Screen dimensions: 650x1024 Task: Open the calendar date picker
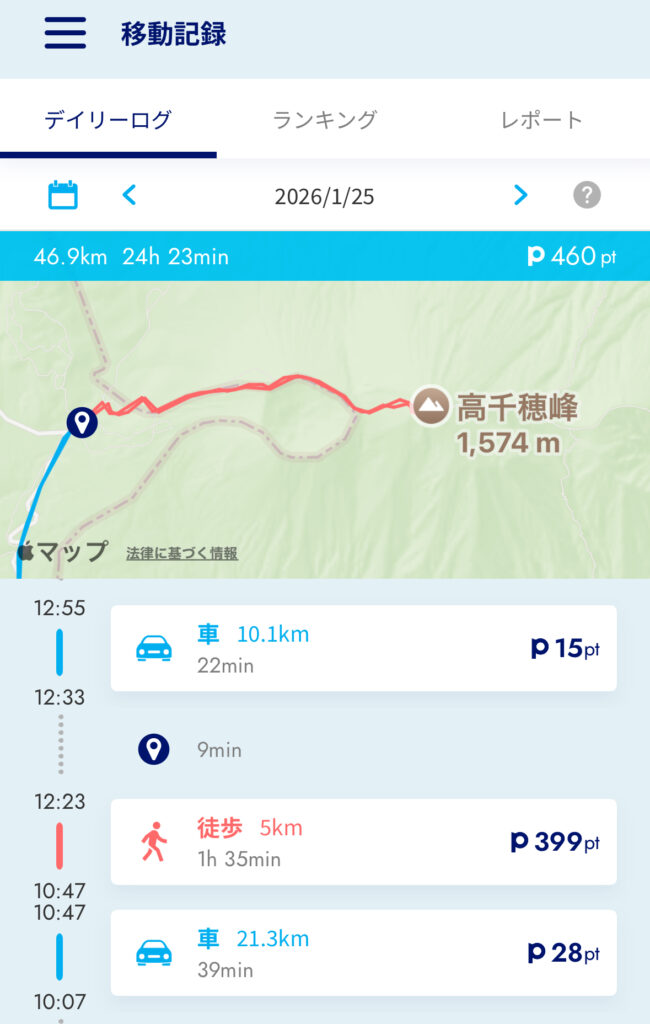tap(63, 195)
